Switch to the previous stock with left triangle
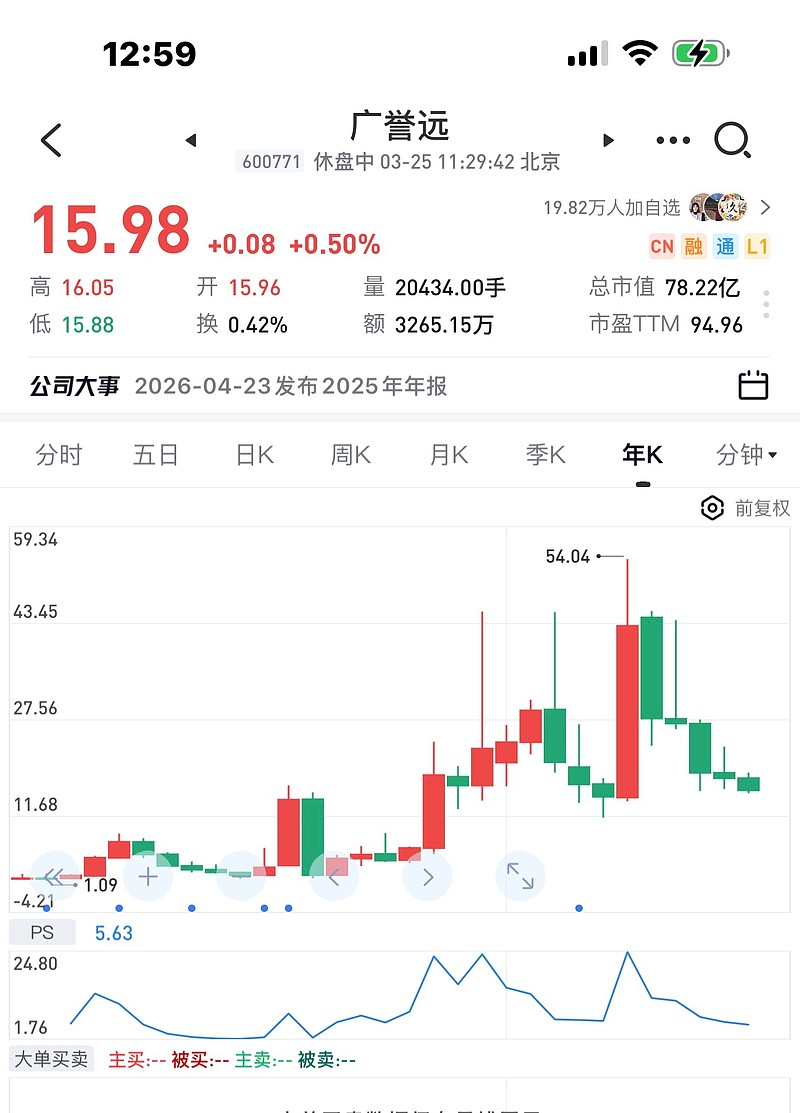 [x=190, y=140]
